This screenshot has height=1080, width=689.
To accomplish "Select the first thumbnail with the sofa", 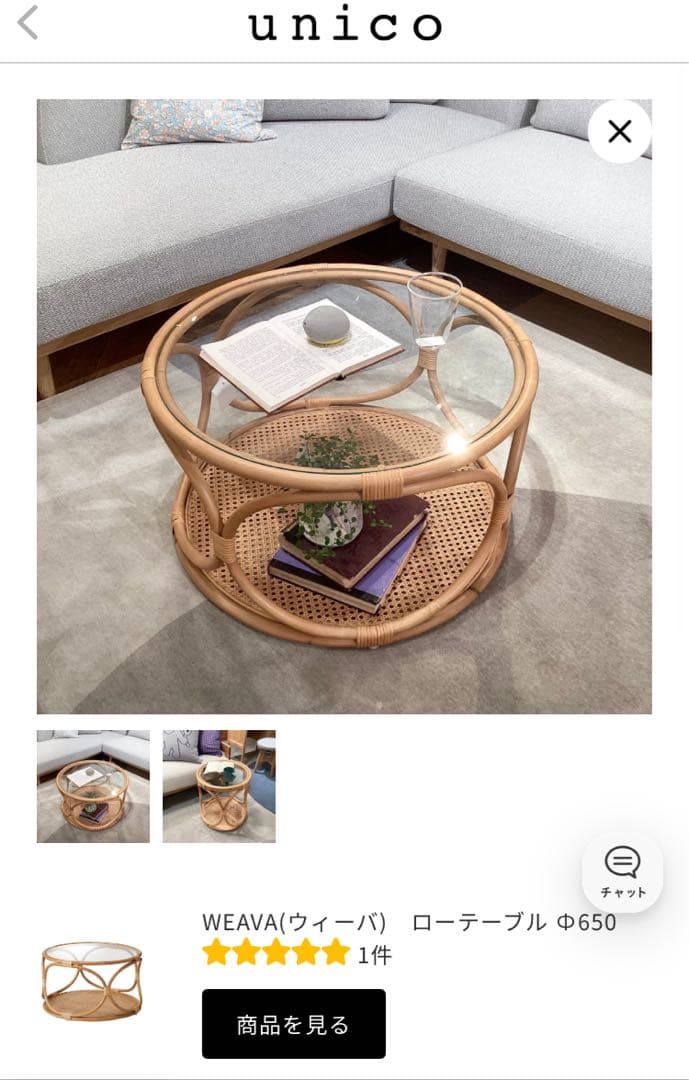I will click(93, 786).
